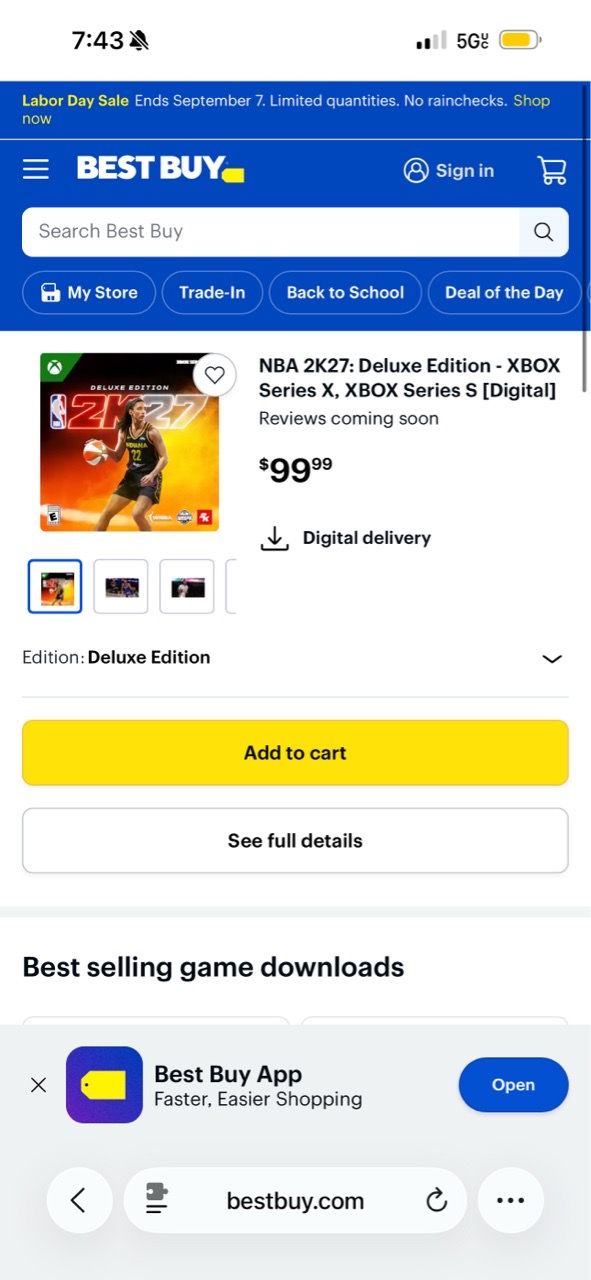Add NBA 2K27 Deluxe Edition to cart
The image size is (591, 1280).
click(x=295, y=753)
